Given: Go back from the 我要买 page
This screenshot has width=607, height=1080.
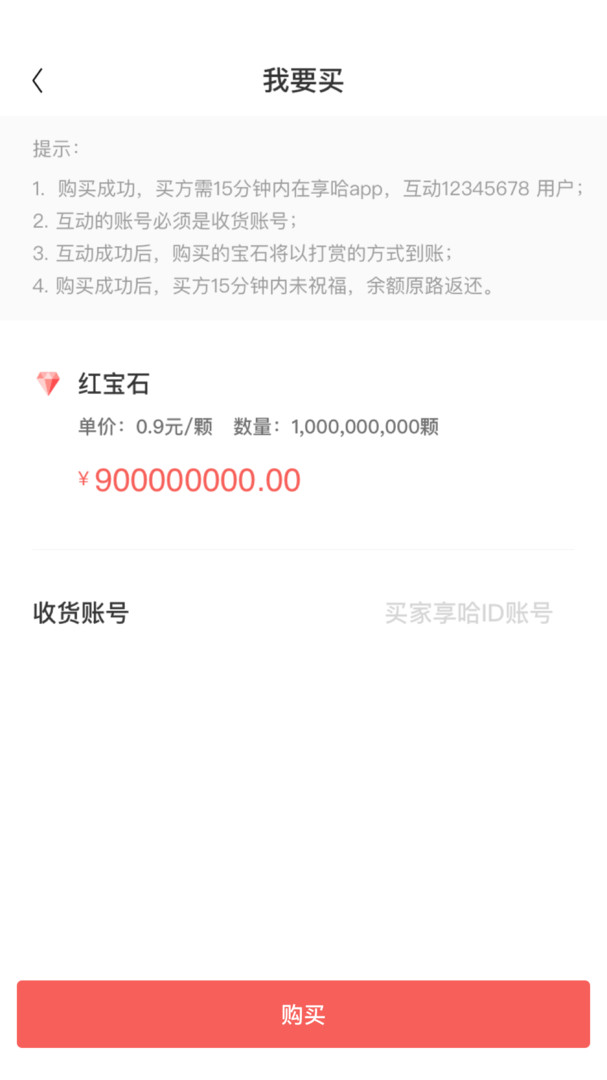Looking at the screenshot, I should pyautogui.click(x=38, y=81).
